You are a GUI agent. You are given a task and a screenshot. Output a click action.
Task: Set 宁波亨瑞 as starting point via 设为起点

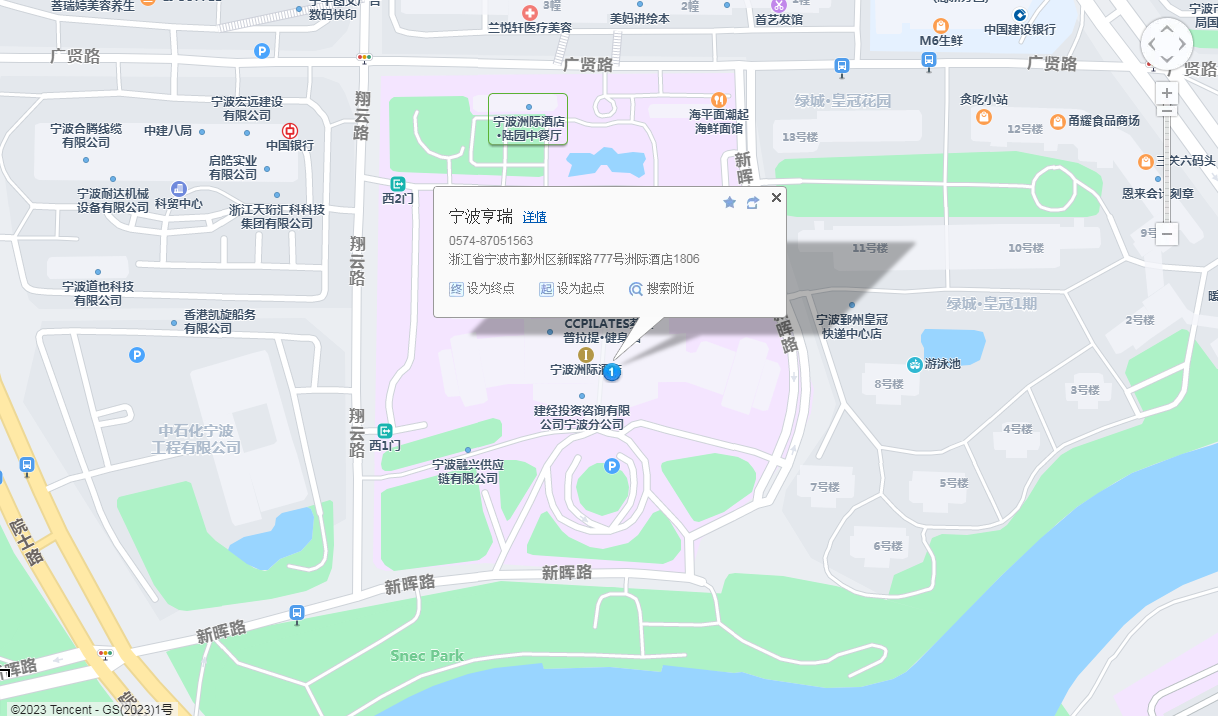point(572,288)
